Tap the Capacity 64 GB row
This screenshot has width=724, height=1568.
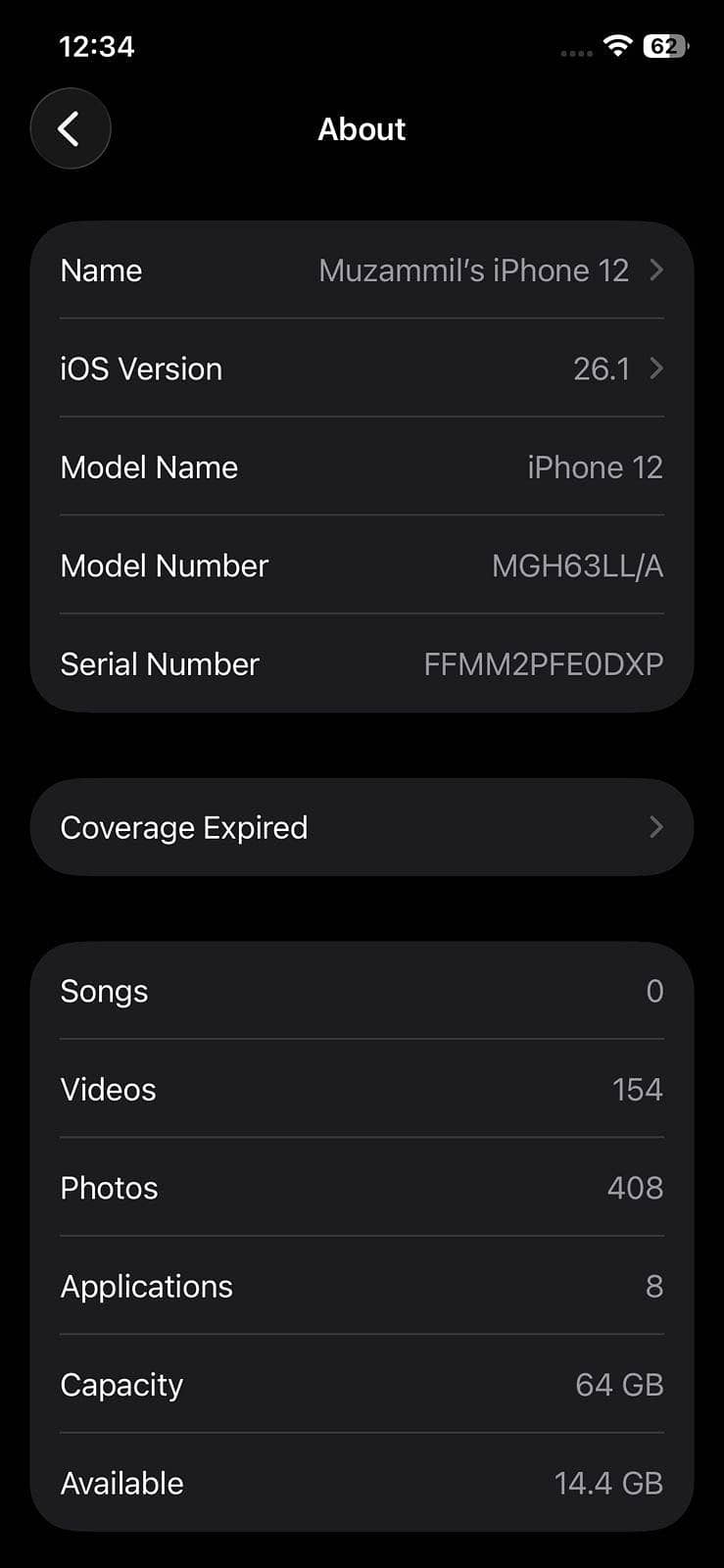(x=362, y=1385)
